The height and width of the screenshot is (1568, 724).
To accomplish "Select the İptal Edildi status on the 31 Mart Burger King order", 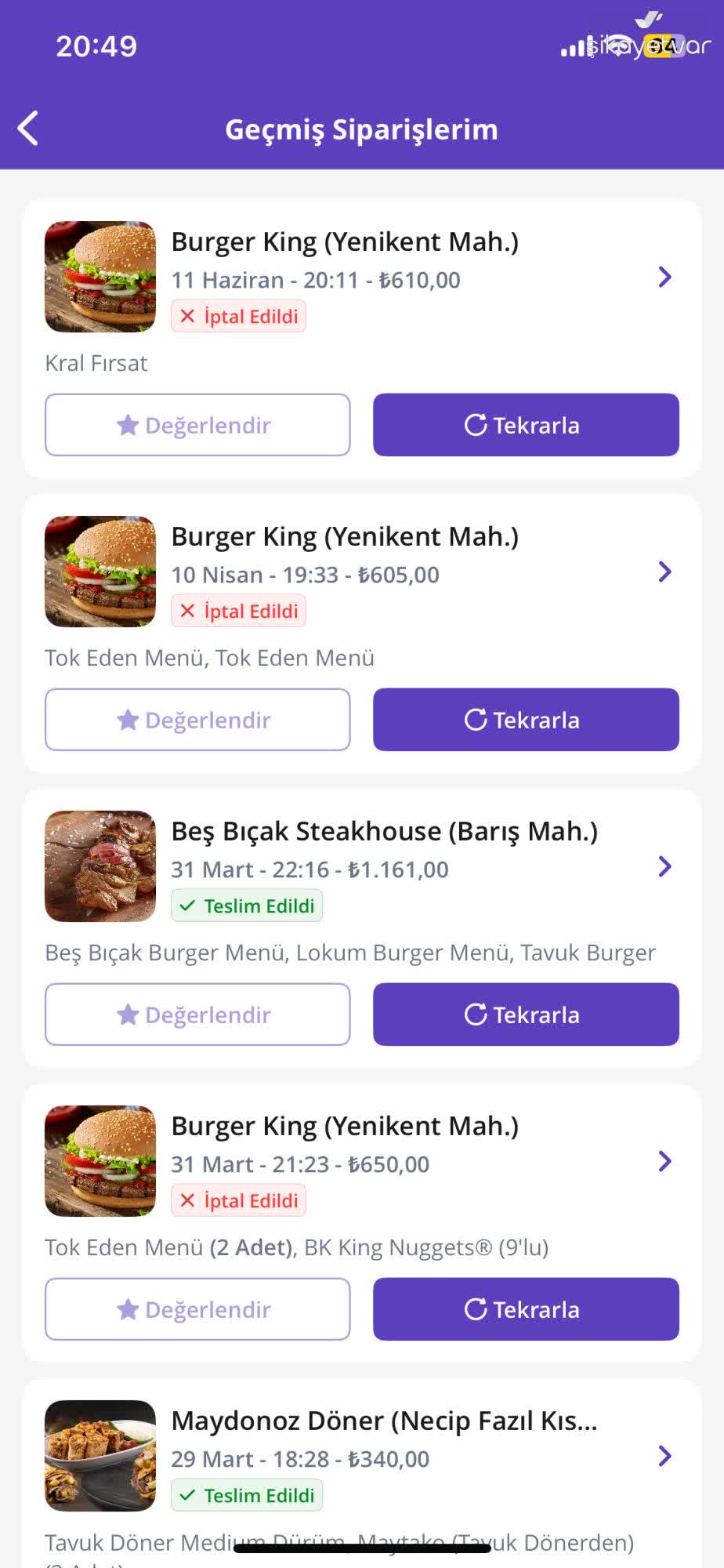I will click(238, 1200).
